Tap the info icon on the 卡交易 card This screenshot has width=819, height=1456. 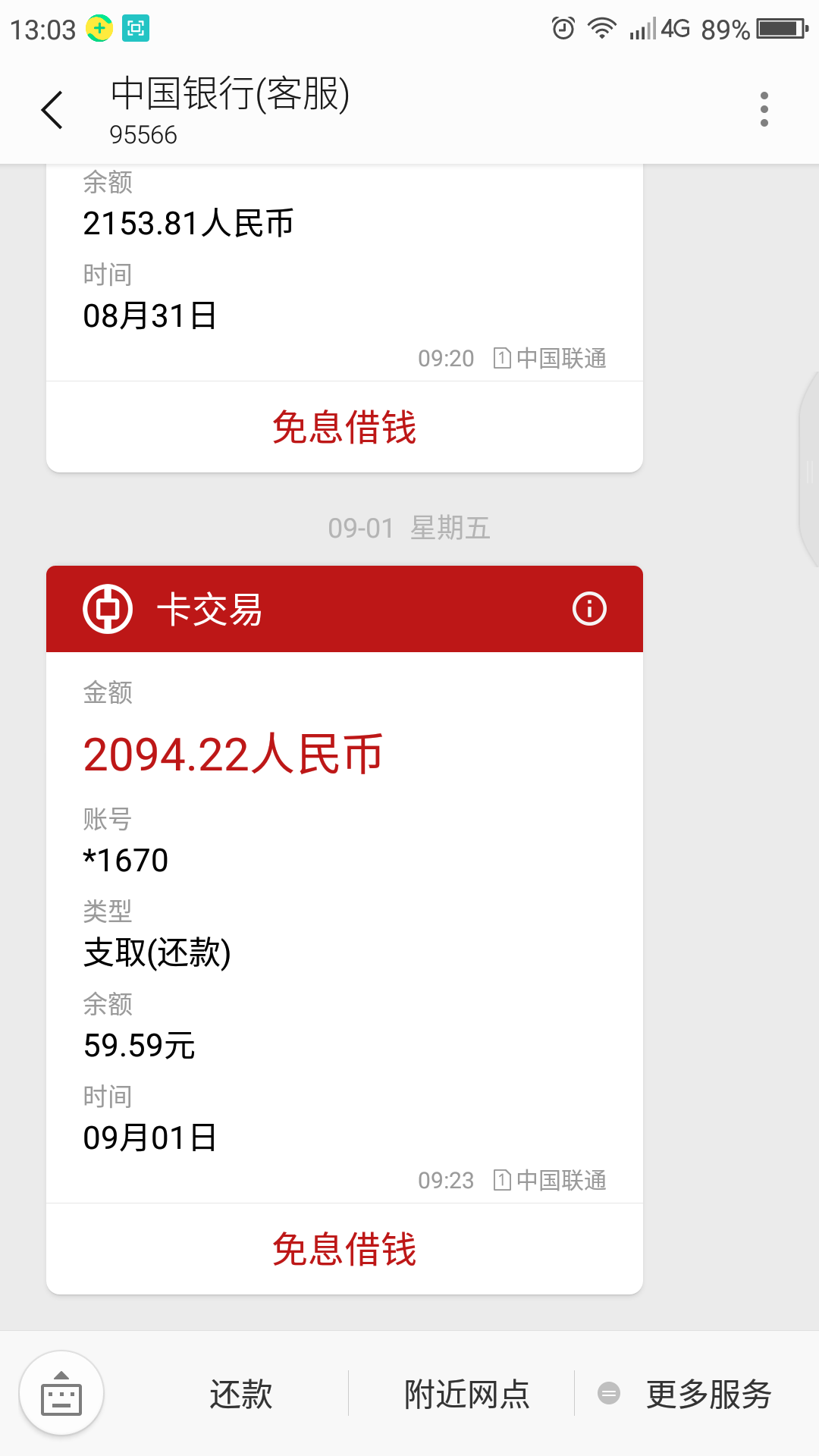591,608
